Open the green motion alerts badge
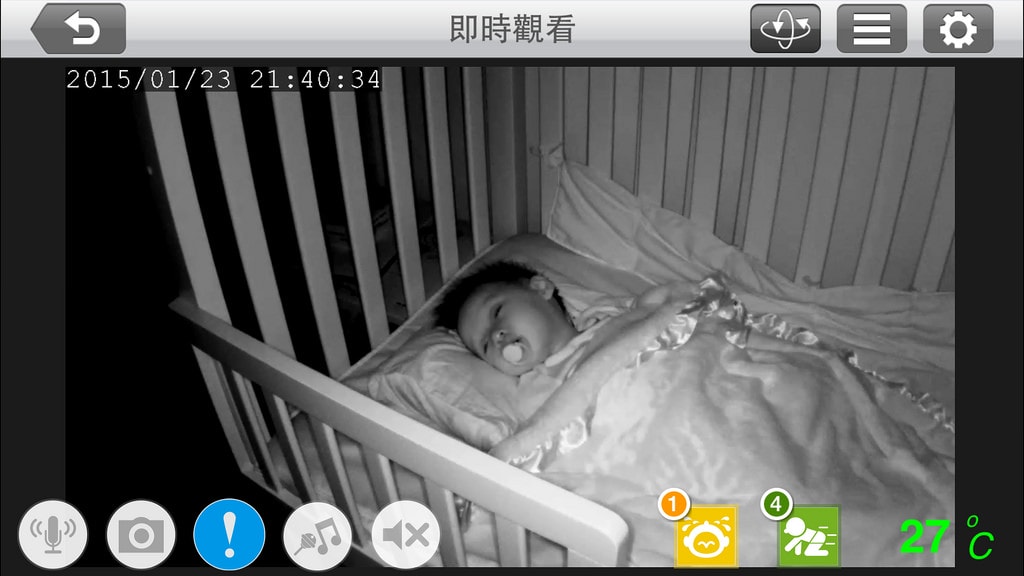This screenshot has height=576, width=1024. point(808,537)
